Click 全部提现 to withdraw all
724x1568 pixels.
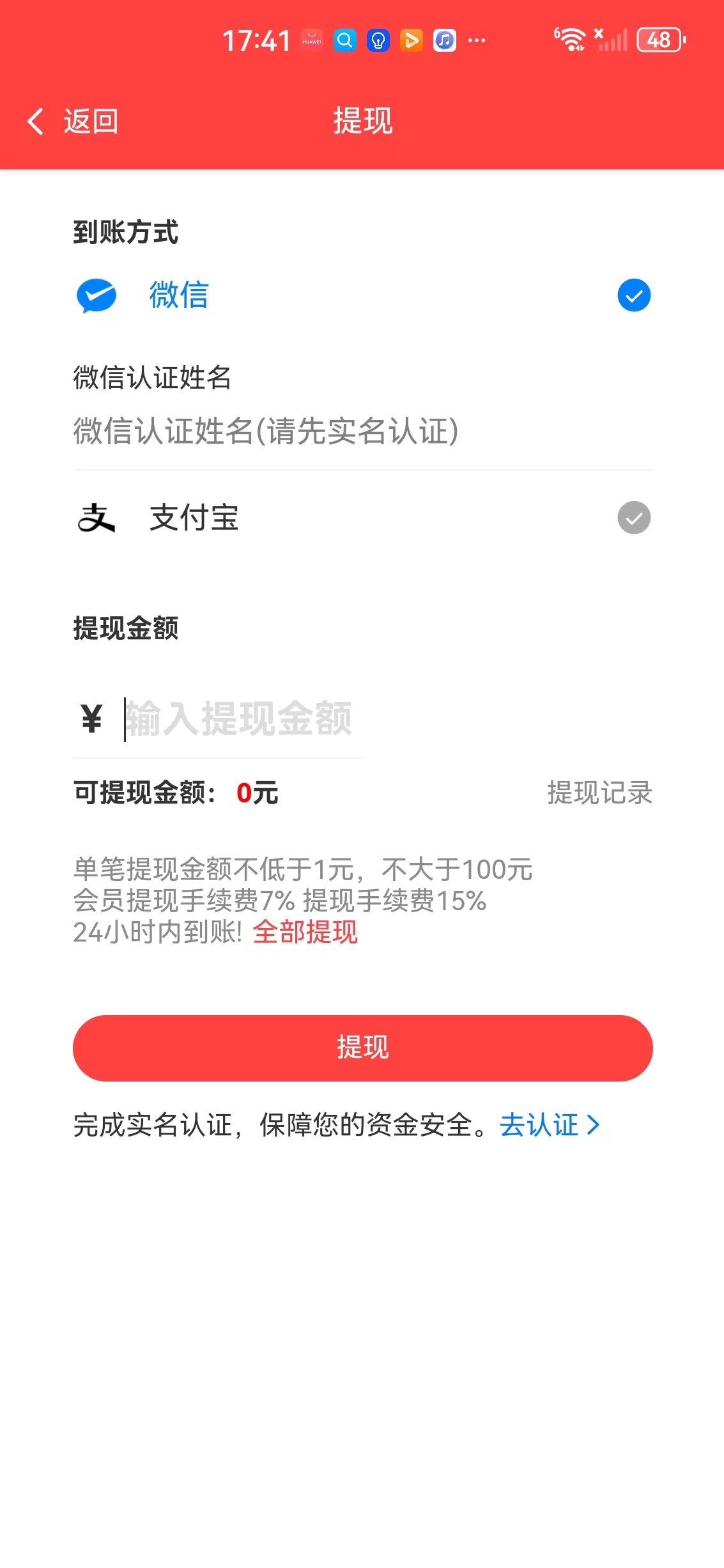coord(305,933)
